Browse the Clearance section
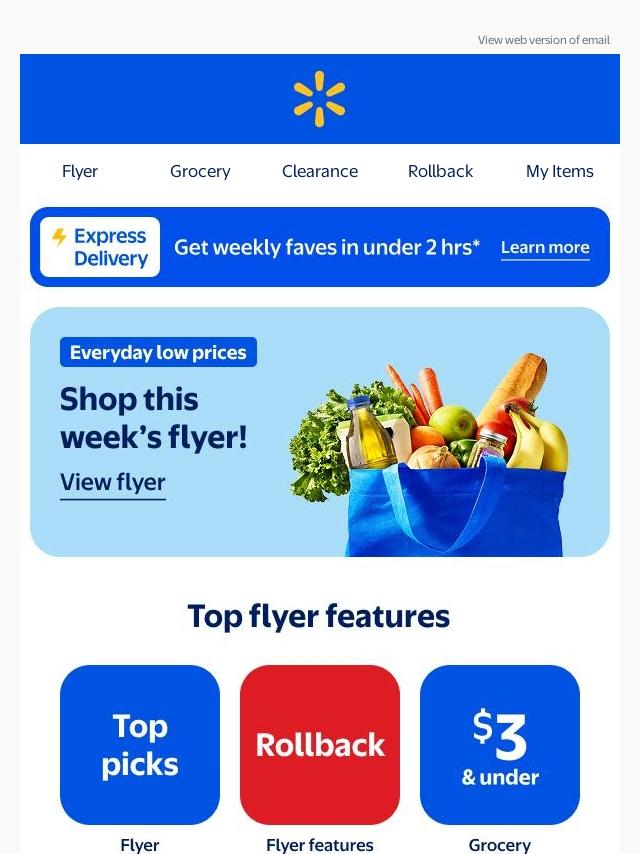640x854 pixels. pos(320,171)
